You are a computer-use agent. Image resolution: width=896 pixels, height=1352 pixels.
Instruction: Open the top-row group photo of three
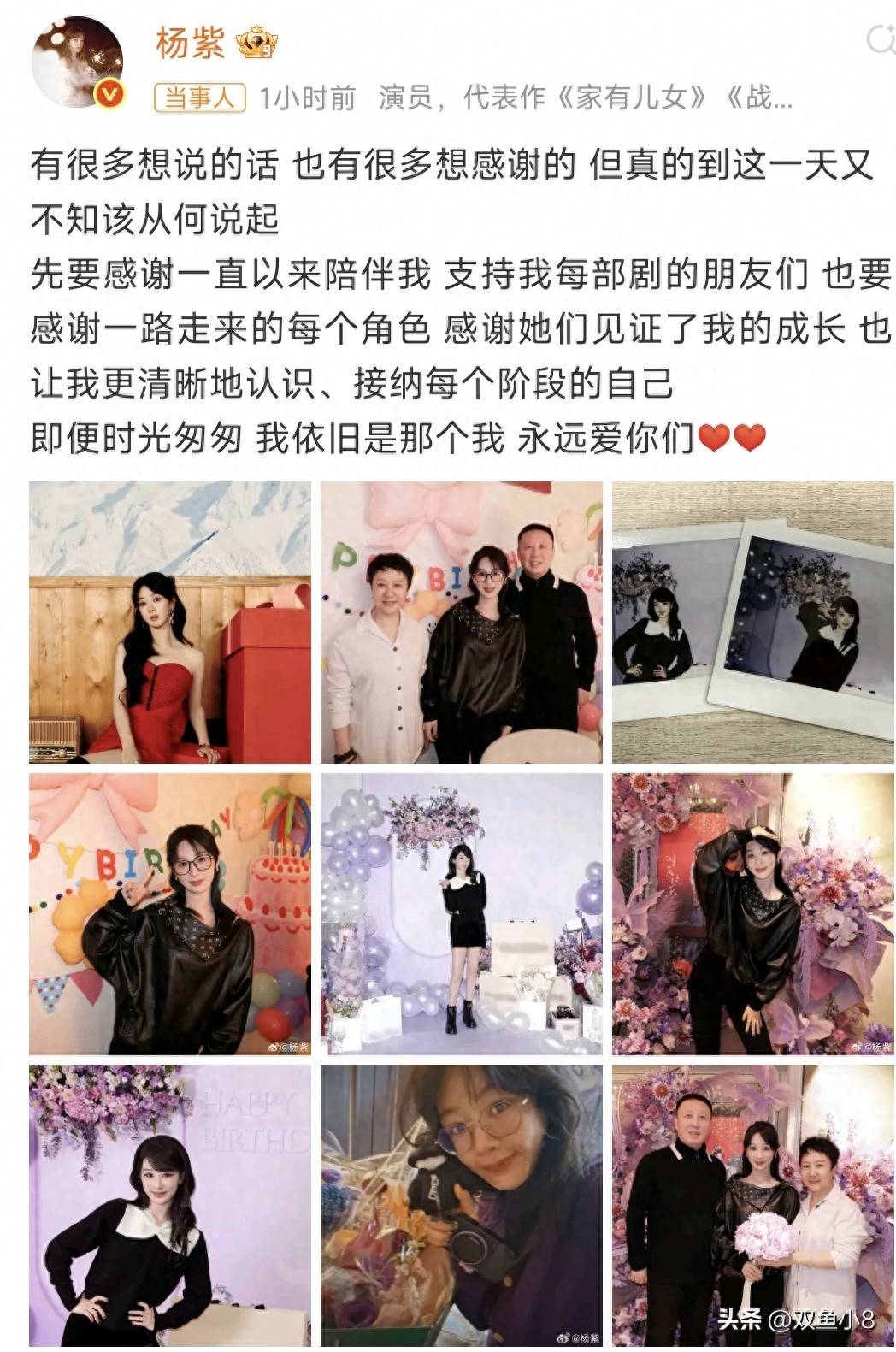[x=462, y=622]
